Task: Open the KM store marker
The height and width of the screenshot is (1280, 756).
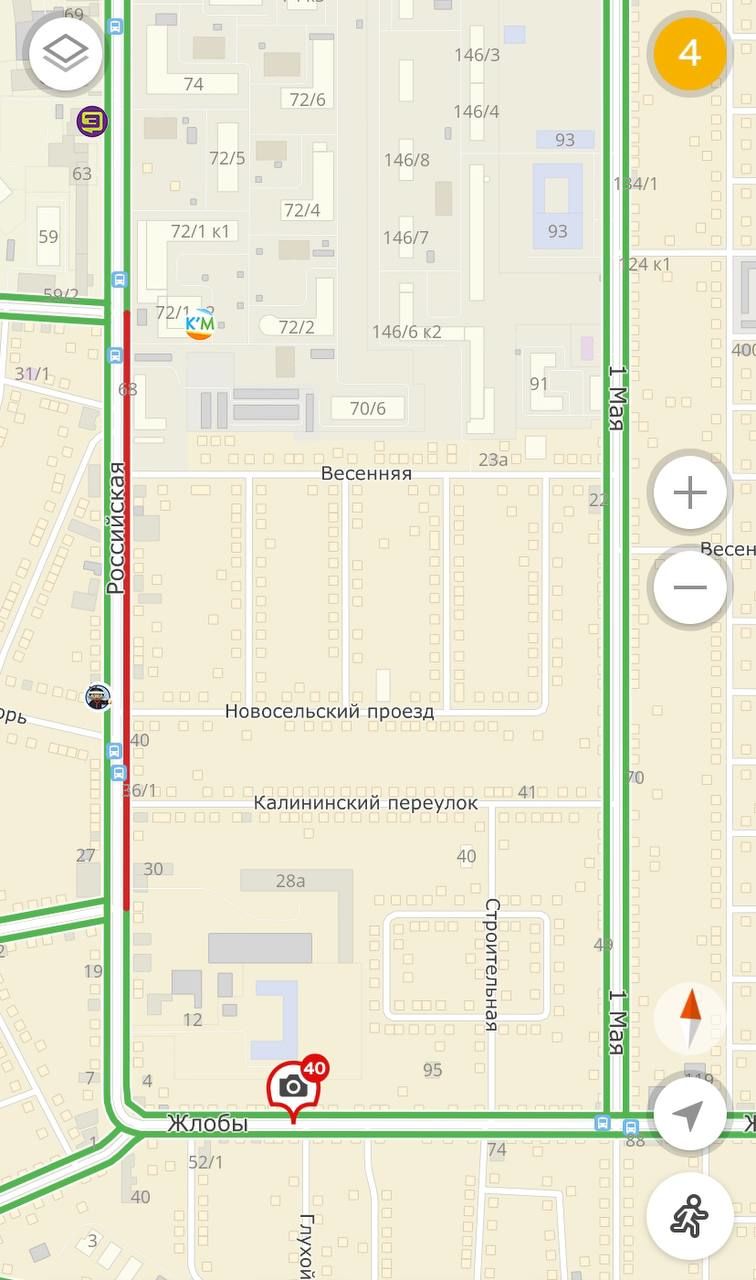Action: pyautogui.click(x=200, y=325)
